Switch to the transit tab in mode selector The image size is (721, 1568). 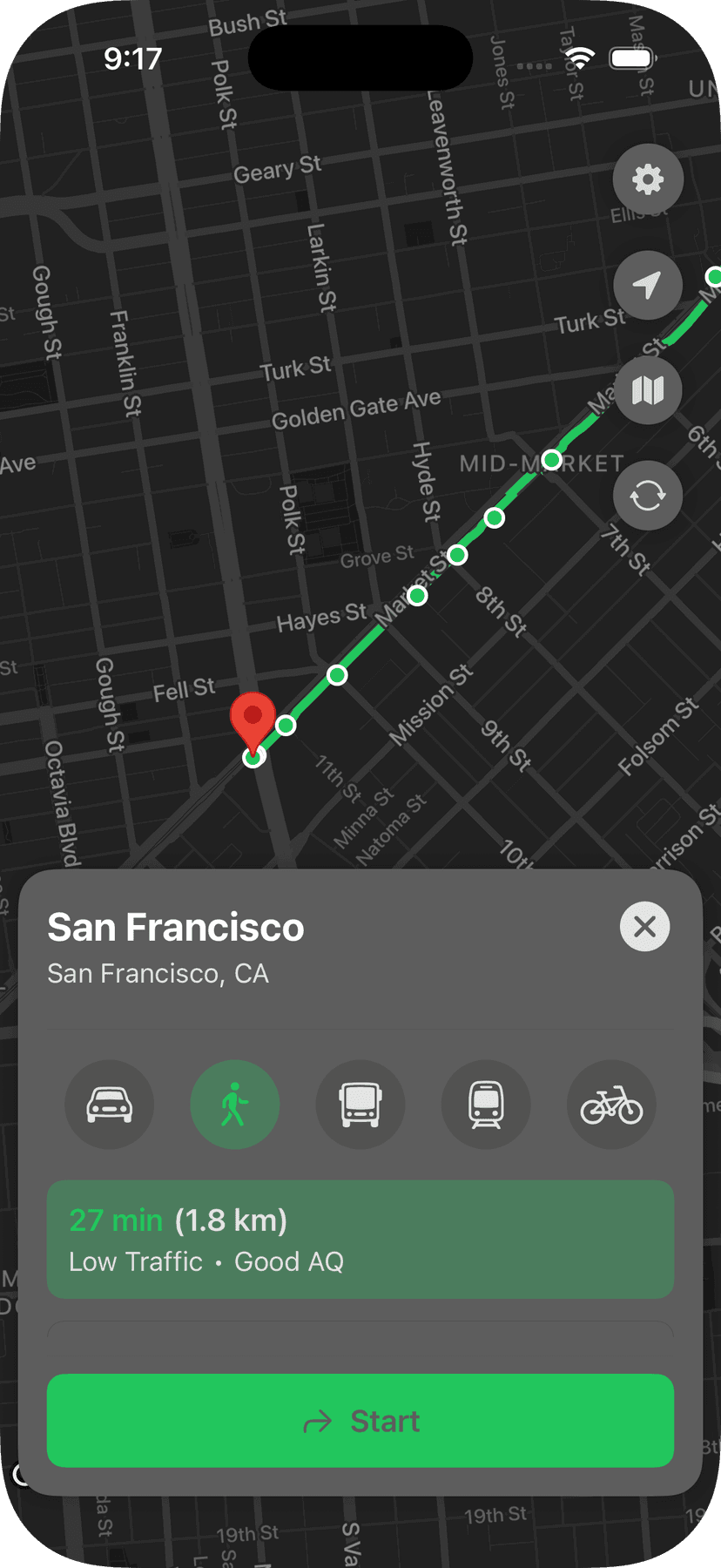point(360,1104)
